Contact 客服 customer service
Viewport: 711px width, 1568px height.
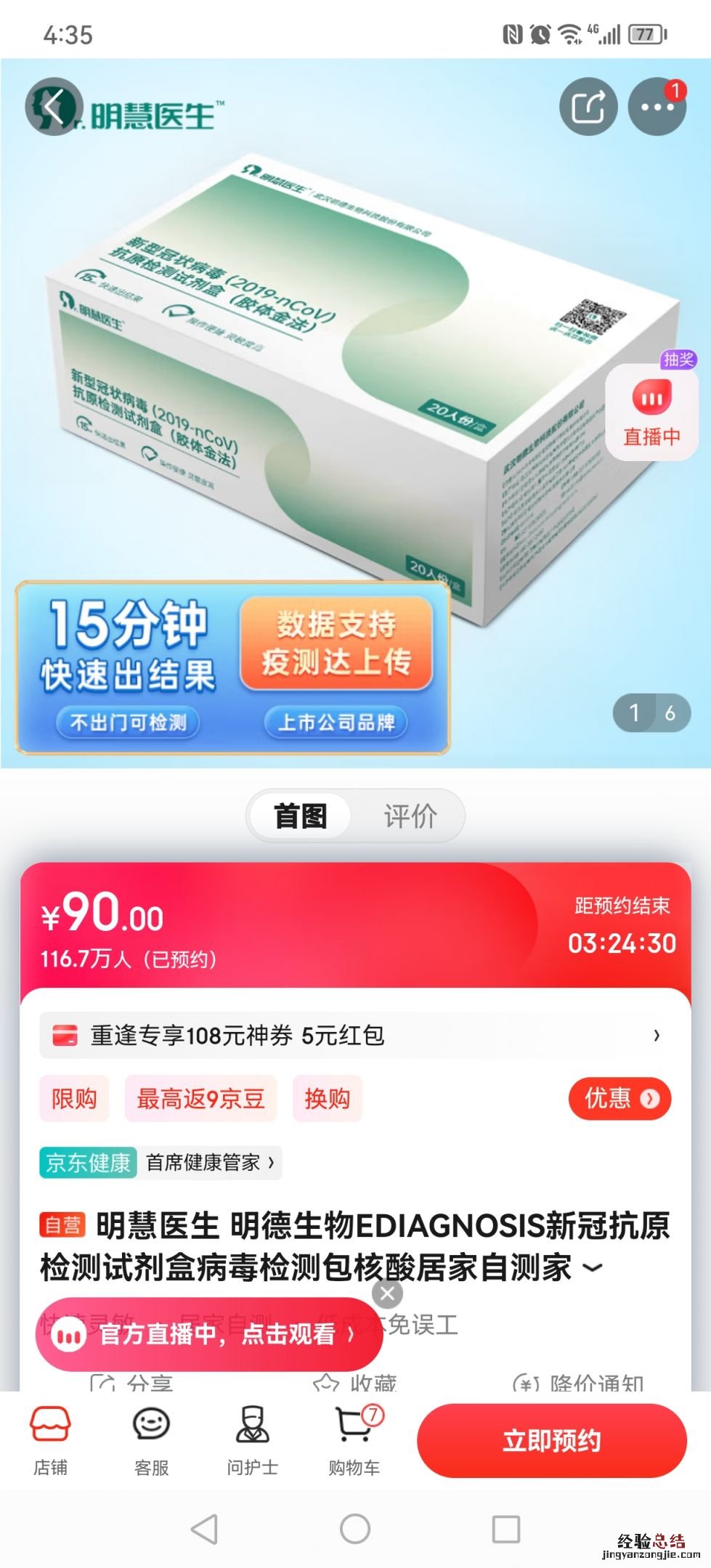point(151,1441)
